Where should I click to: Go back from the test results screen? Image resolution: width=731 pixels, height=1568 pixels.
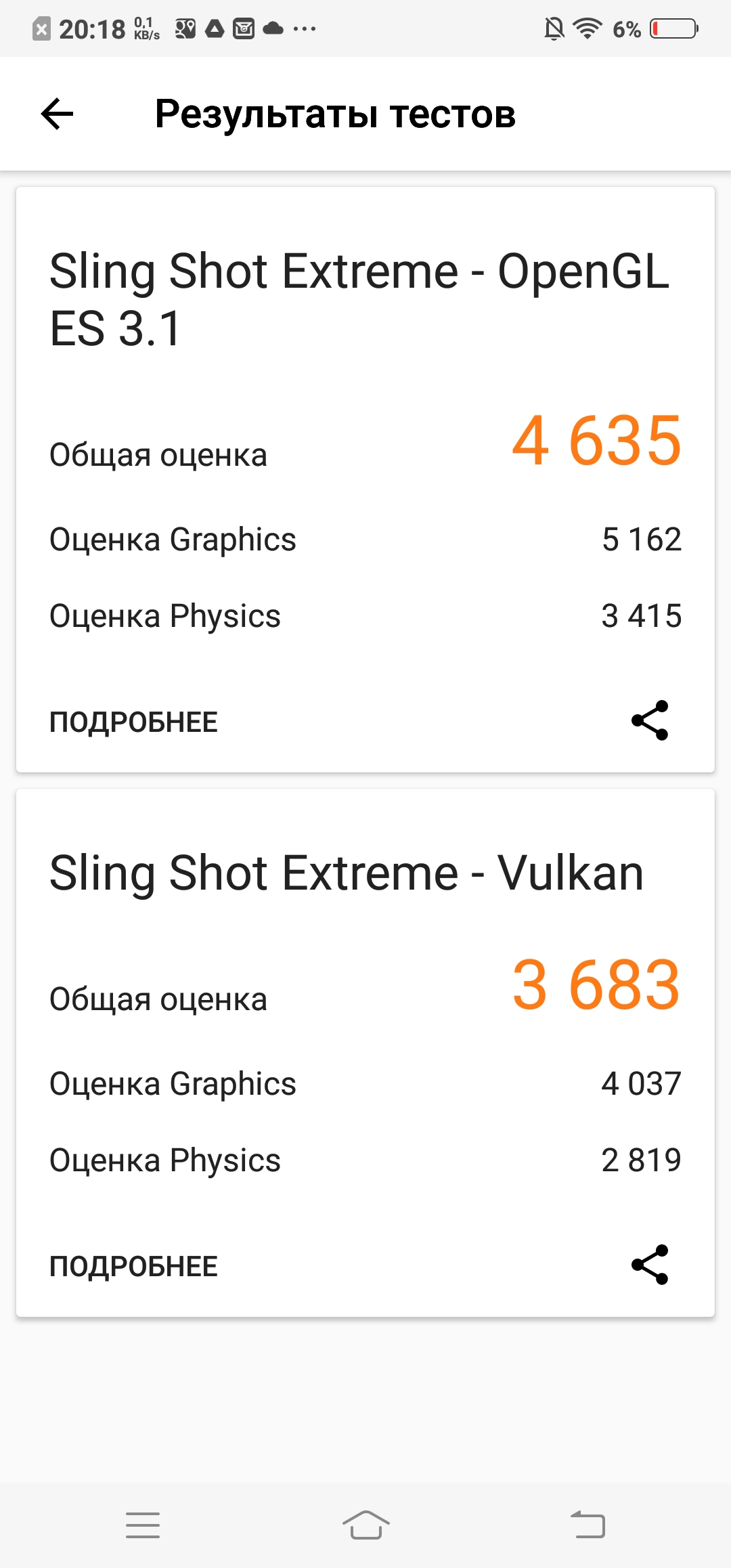tap(57, 114)
